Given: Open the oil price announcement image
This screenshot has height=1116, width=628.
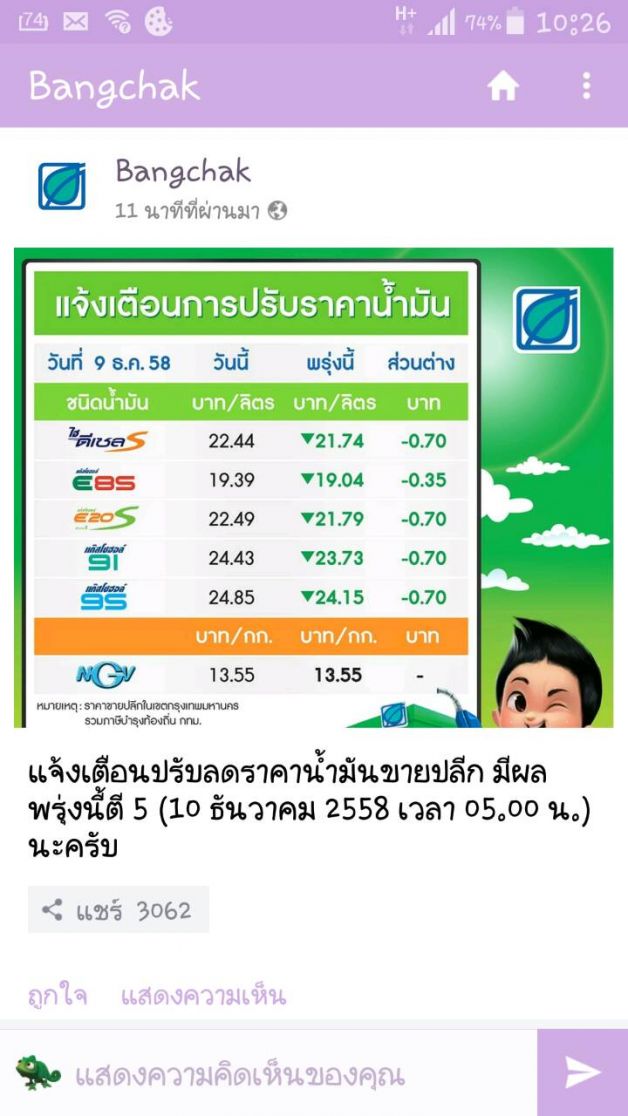Looking at the screenshot, I should [x=313, y=487].
